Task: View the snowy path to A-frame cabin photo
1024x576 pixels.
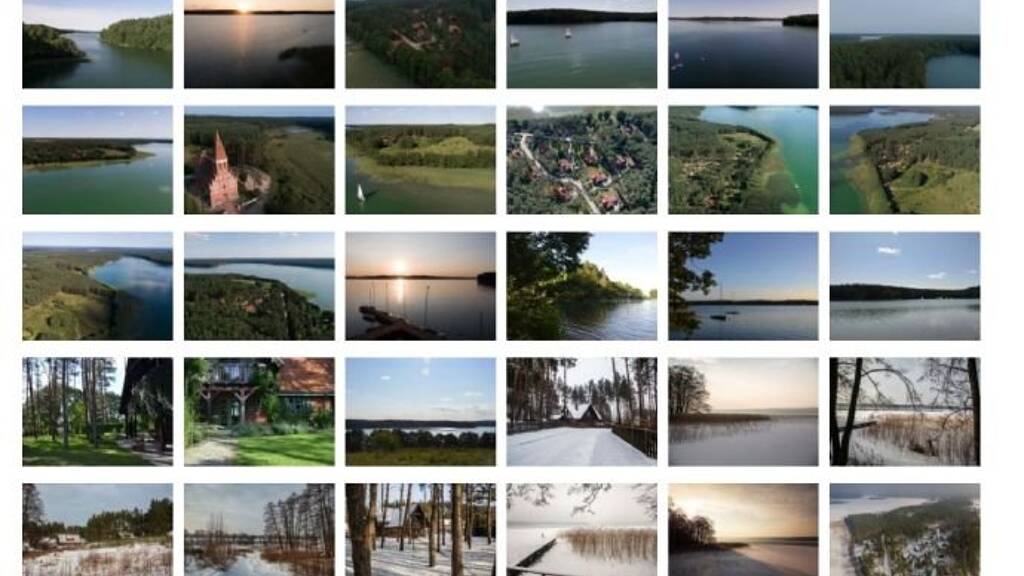Action: 582,411
